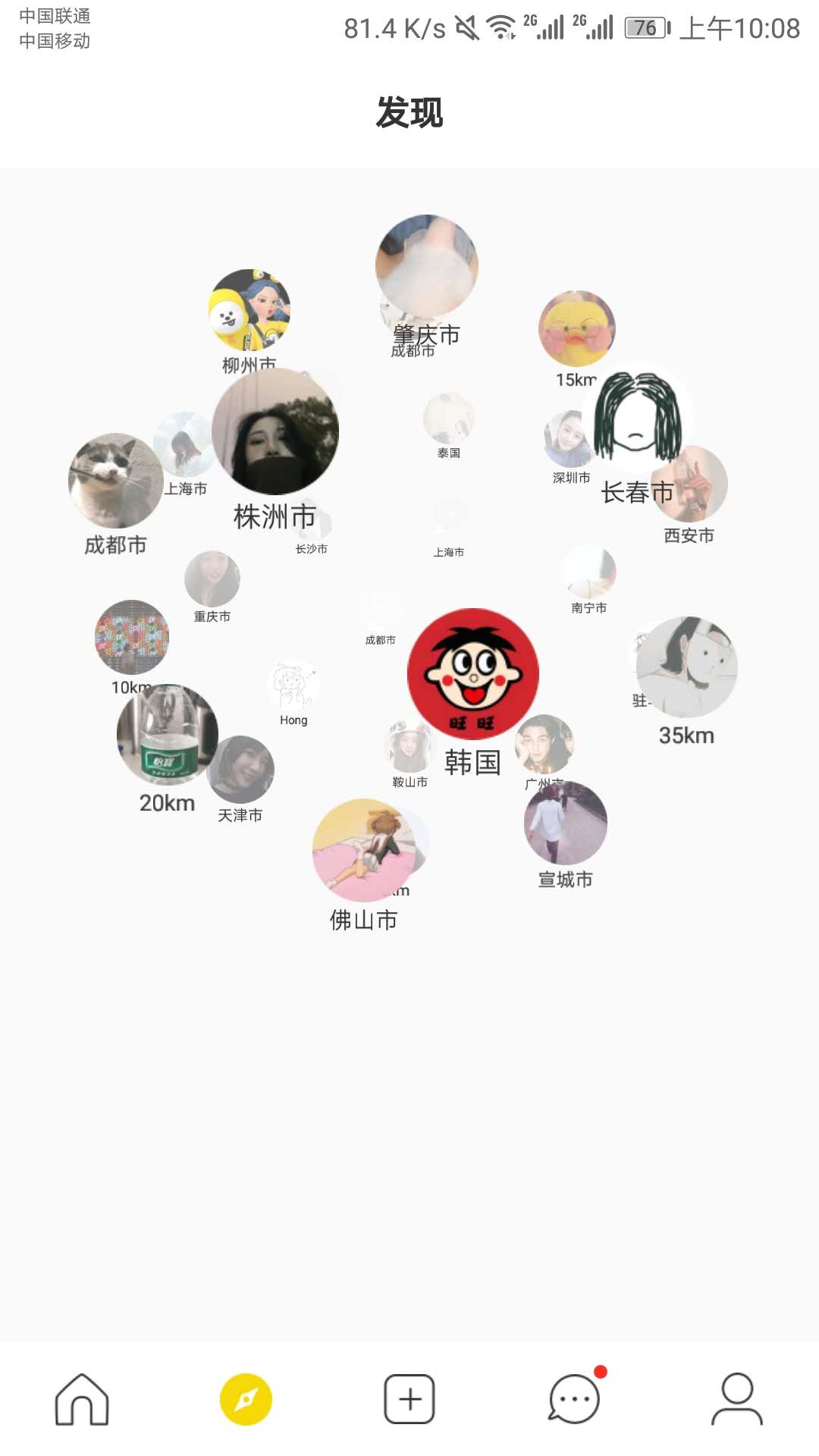Create a new post with plus button
The width and height of the screenshot is (819, 1456).
click(409, 1399)
